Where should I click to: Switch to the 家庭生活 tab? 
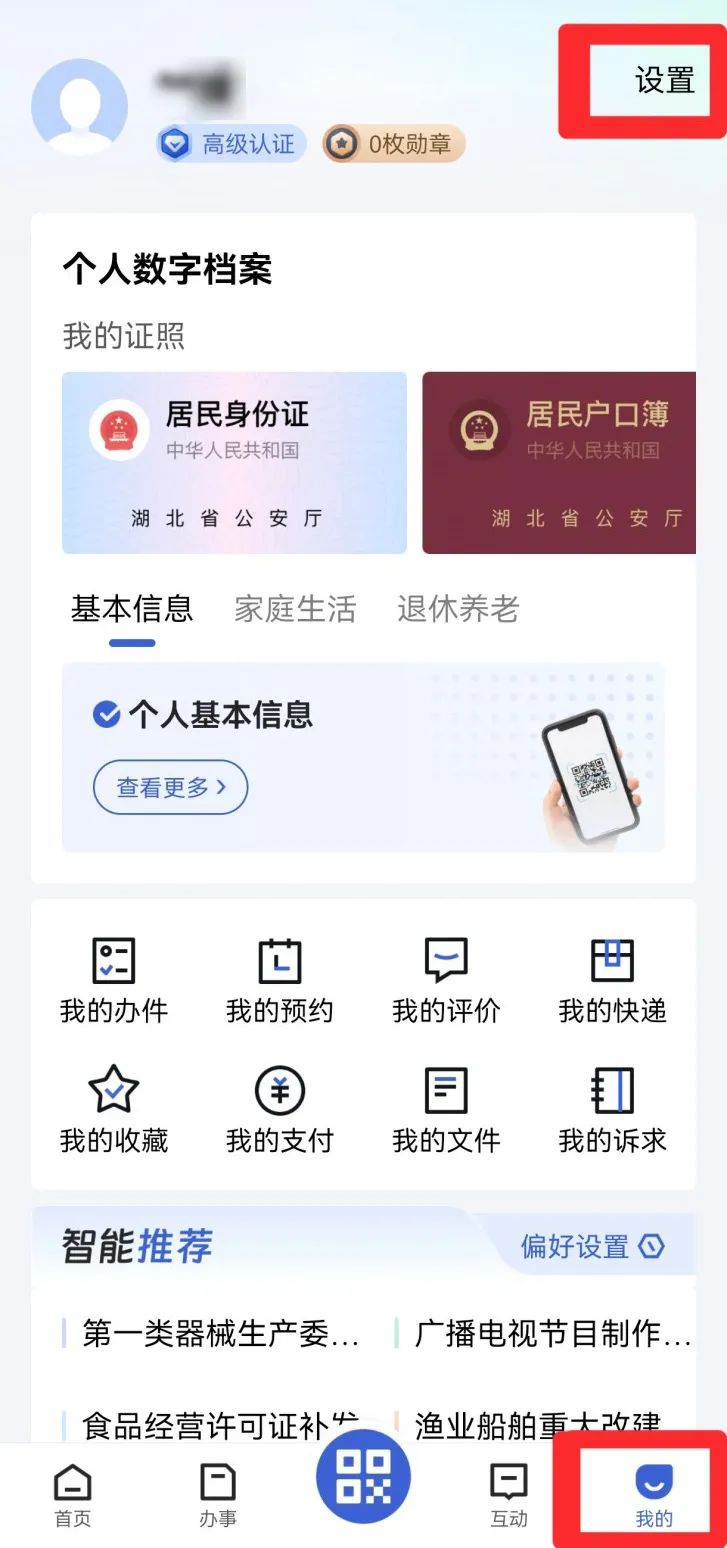pyautogui.click(x=295, y=608)
